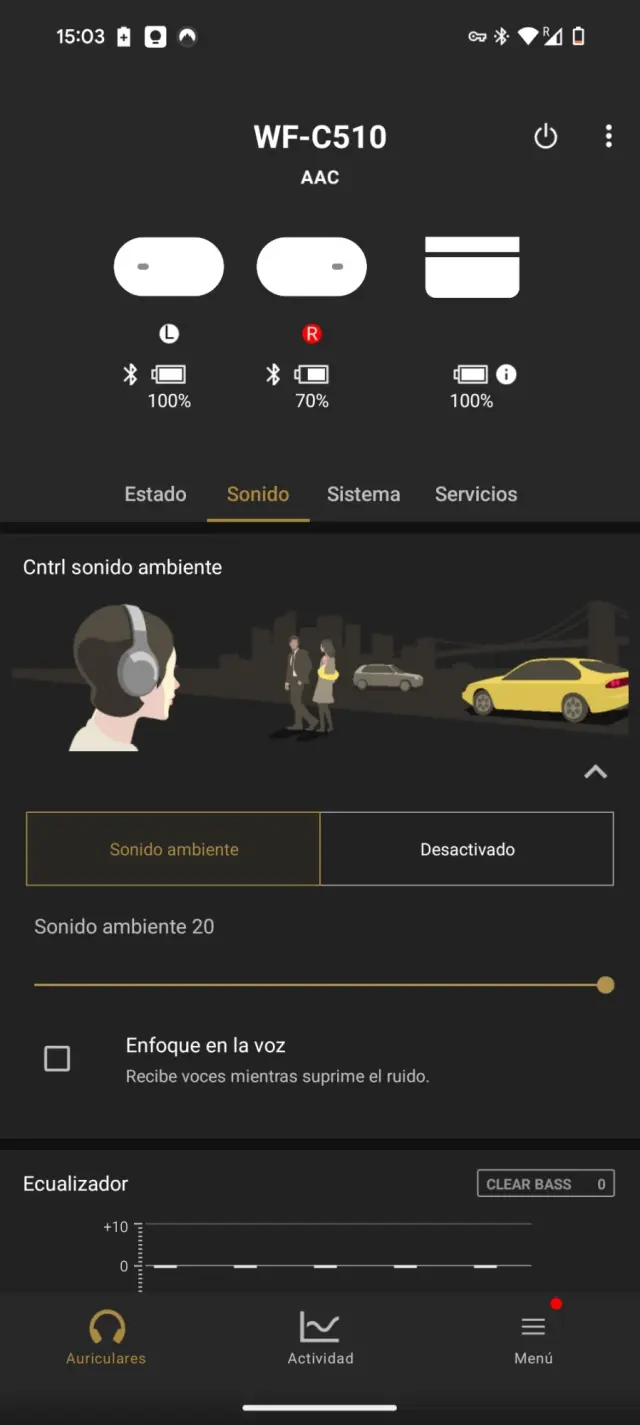Open the Menú tab
This screenshot has width=640, height=1425.
533,1338
